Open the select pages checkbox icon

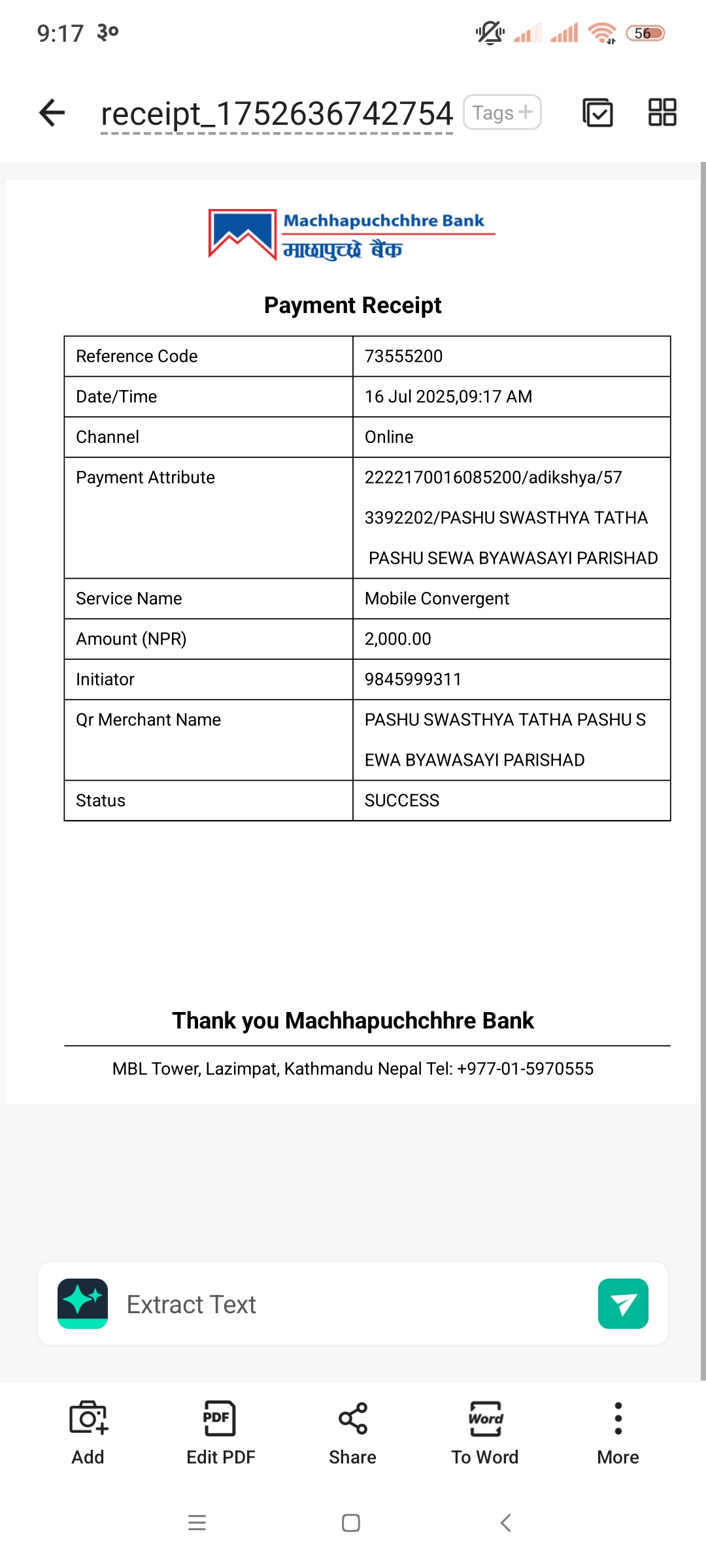pyautogui.click(x=597, y=112)
